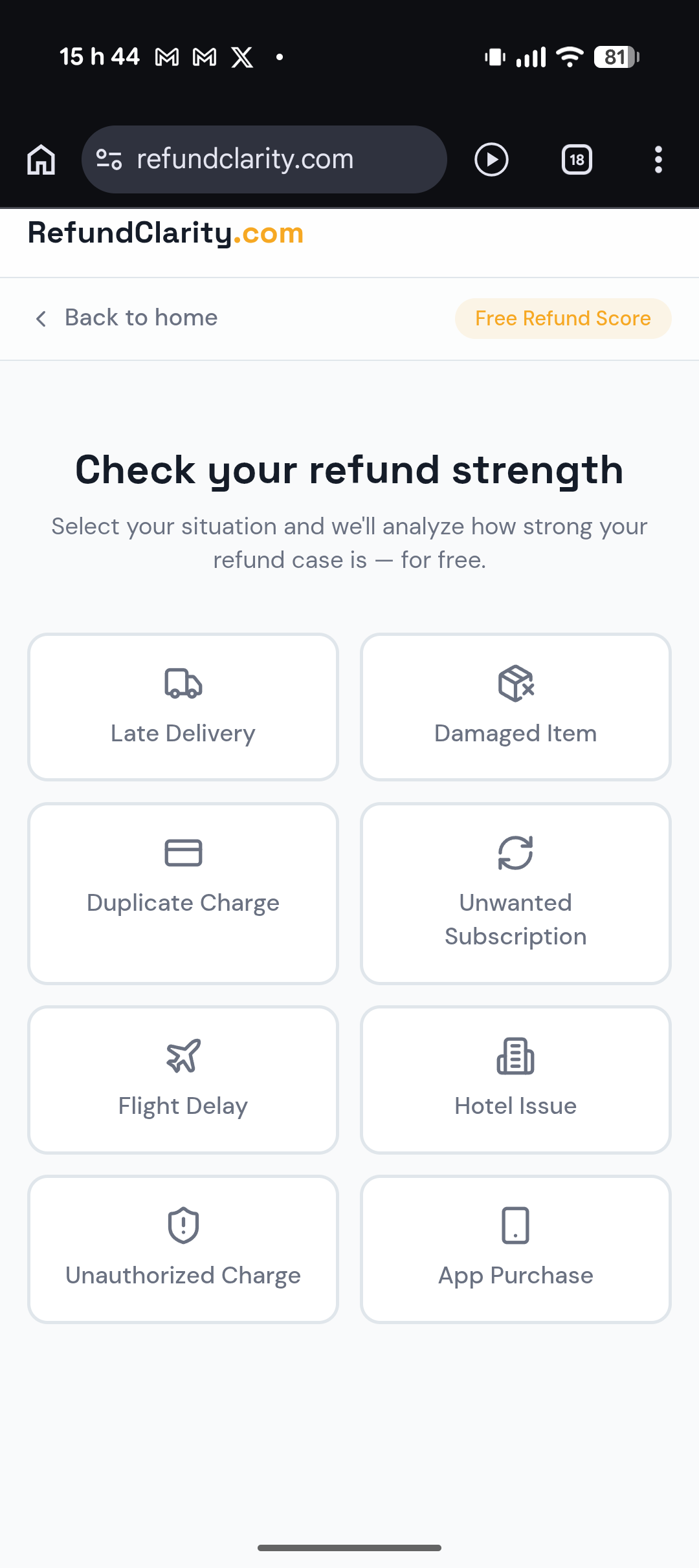Image resolution: width=699 pixels, height=1568 pixels.
Task: Open the RefundClarity.com site logo
Action: (x=166, y=234)
